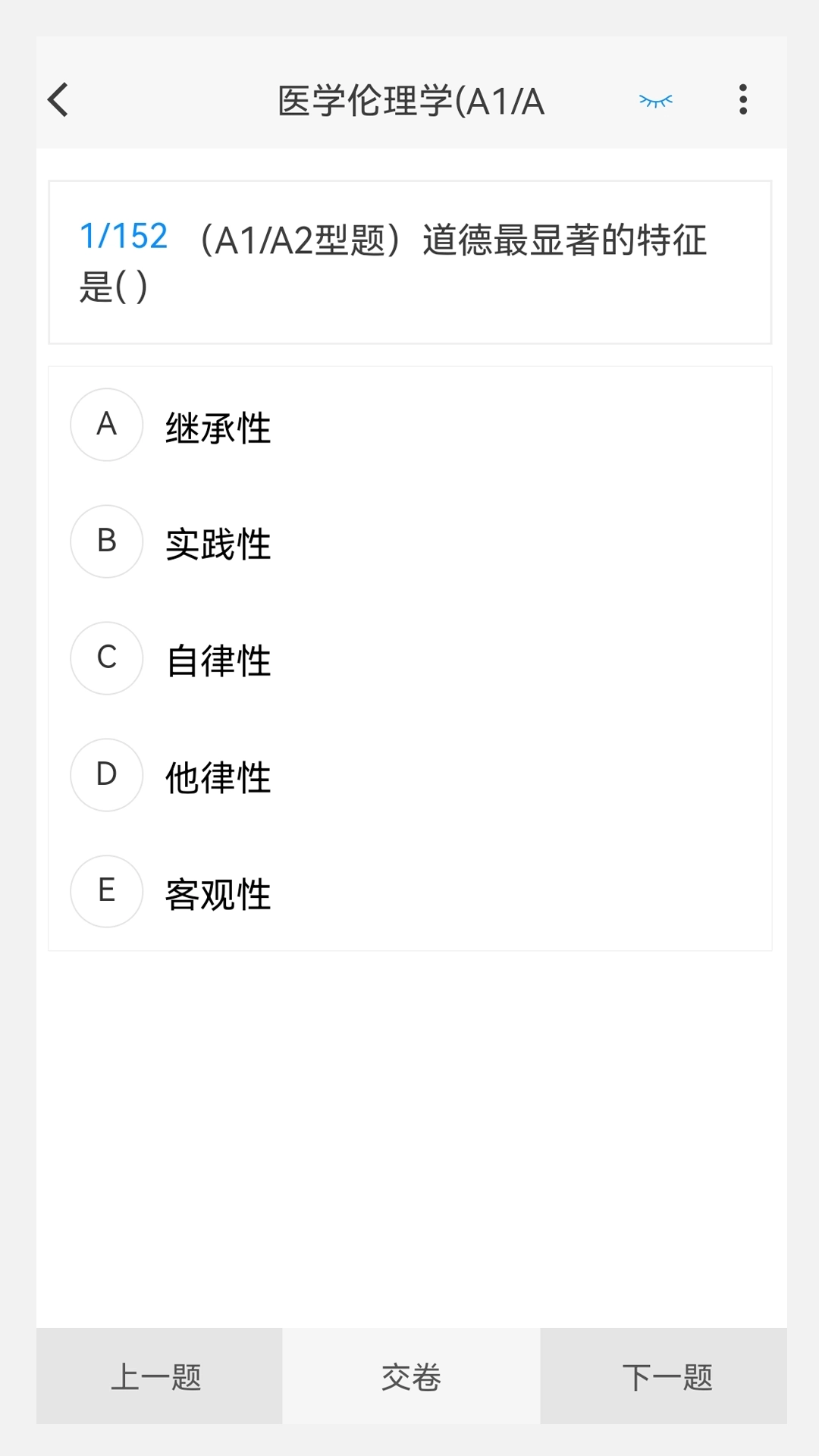Tap the circle badge labeled D
The width and height of the screenshot is (819, 1456).
tap(106, 774)
